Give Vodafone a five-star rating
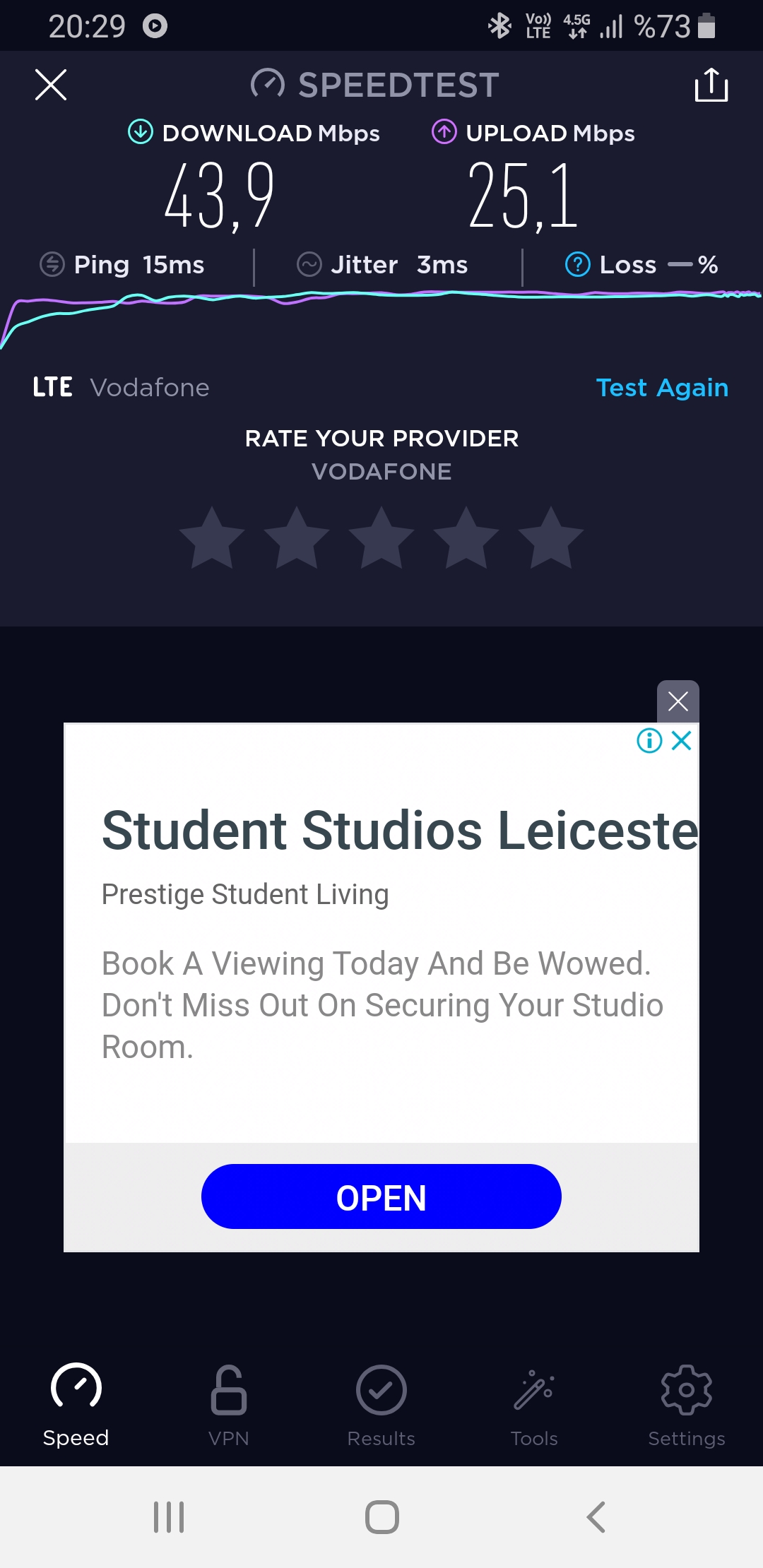763x1568 pixels. [551, 538]
